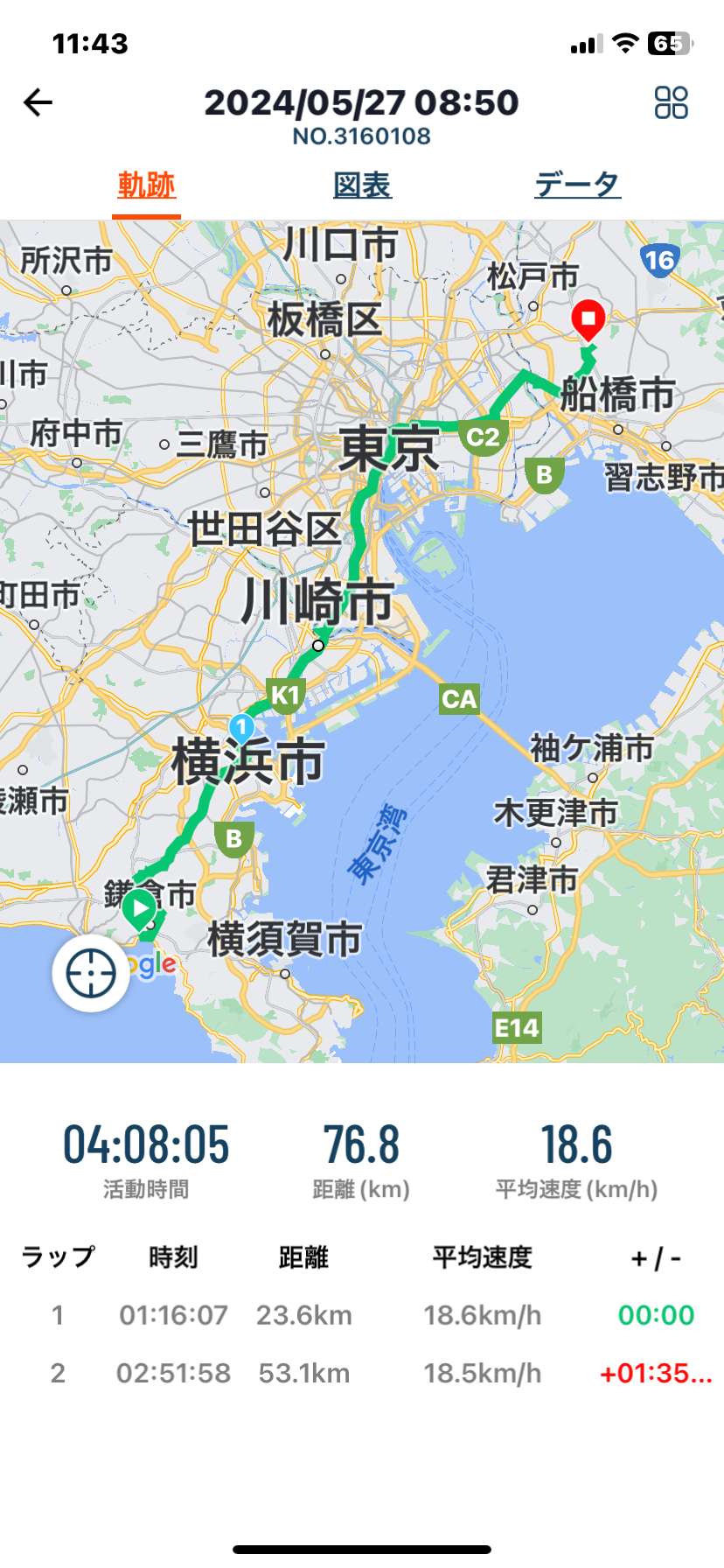Select the lap 2 row of 53.1km
Screen dimensions: 724x1568
pyautogui.click(x=362, y=1373)
